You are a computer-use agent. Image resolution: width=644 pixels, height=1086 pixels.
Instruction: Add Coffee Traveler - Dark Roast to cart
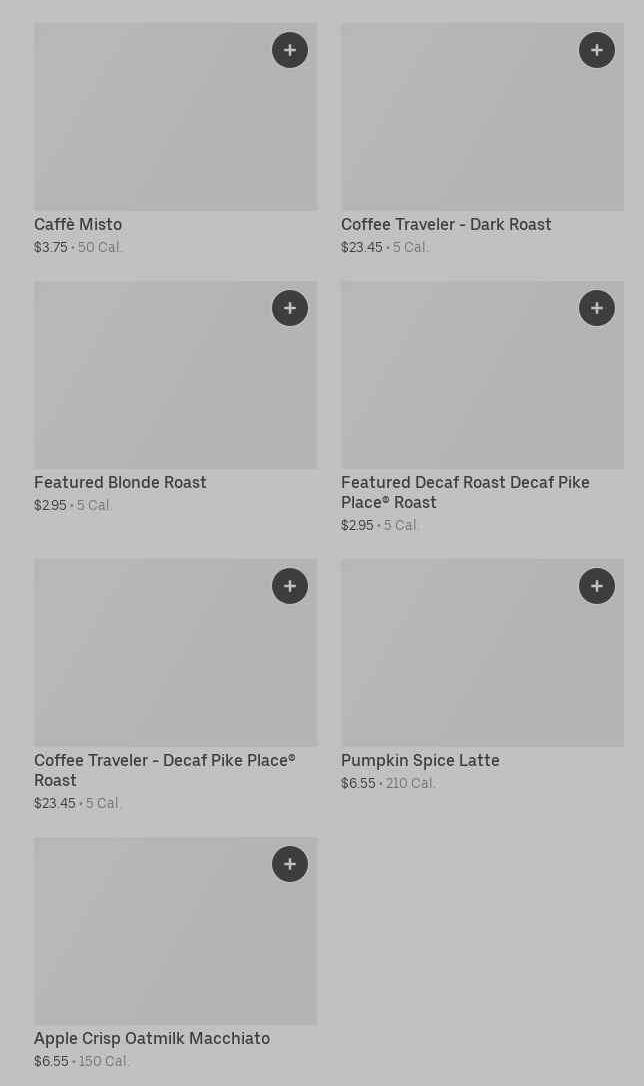click(596, 50)
